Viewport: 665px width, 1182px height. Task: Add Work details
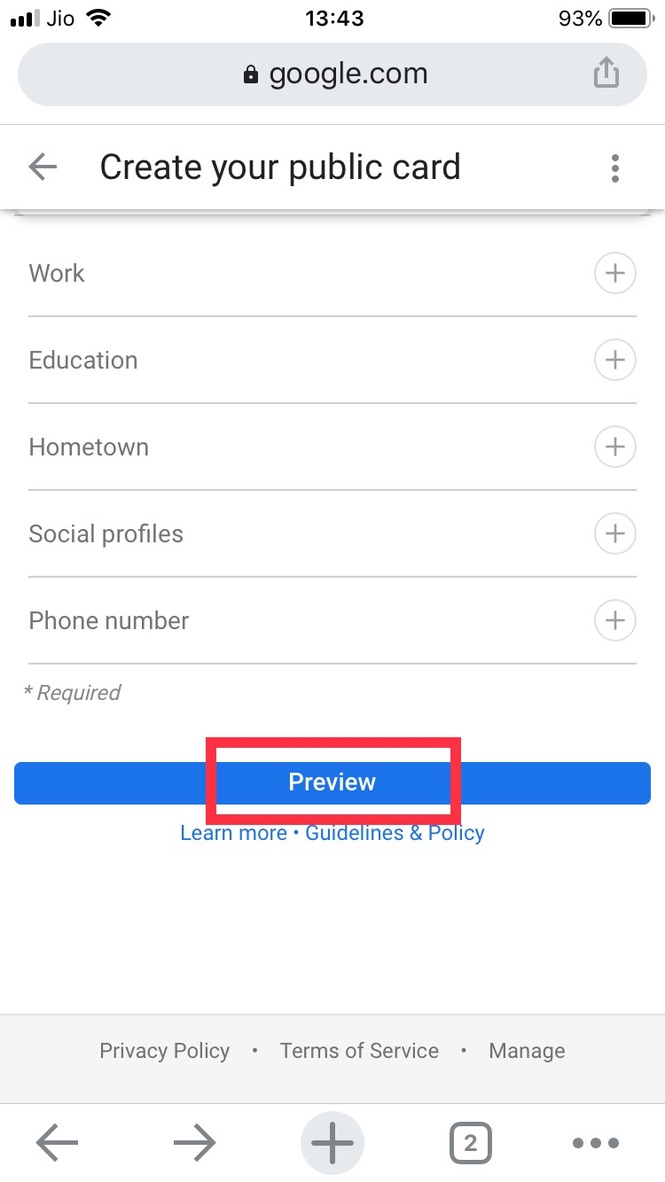click(615, 273)
